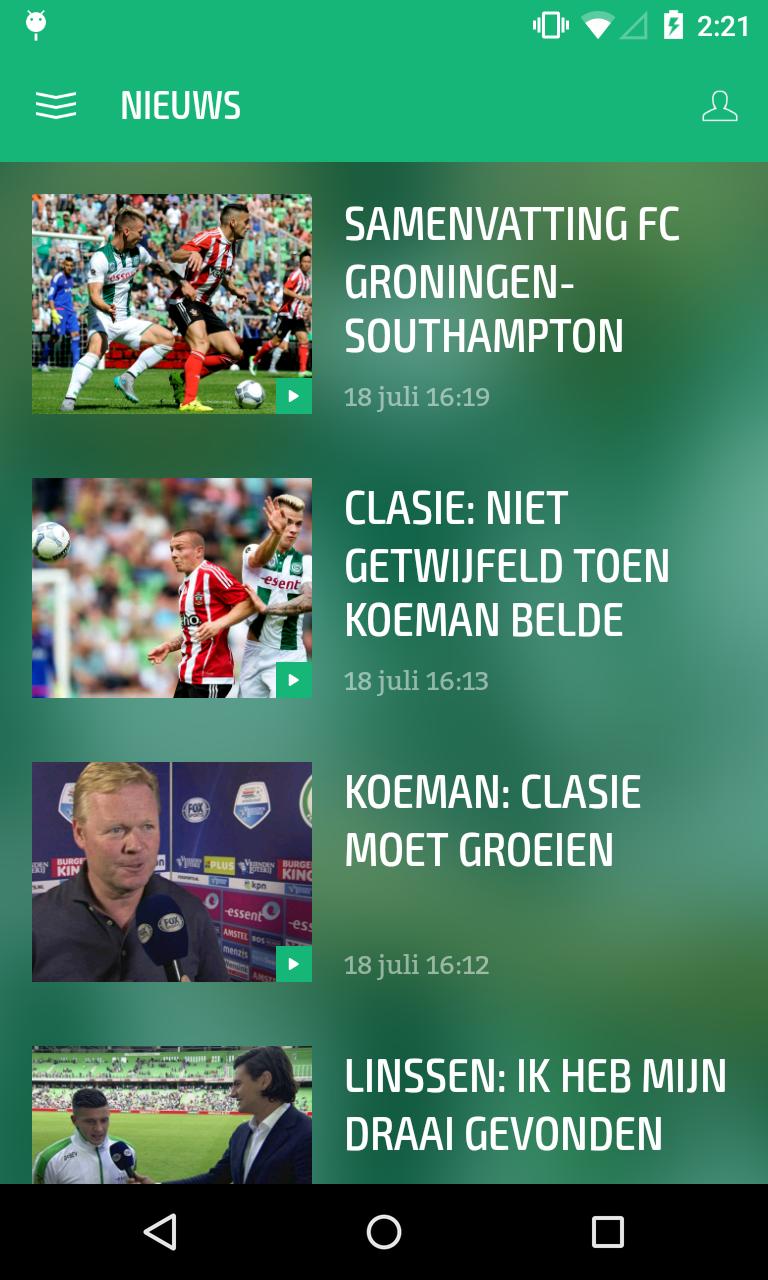
Task: Play the Clasie interview video
Action: (294, 680)
